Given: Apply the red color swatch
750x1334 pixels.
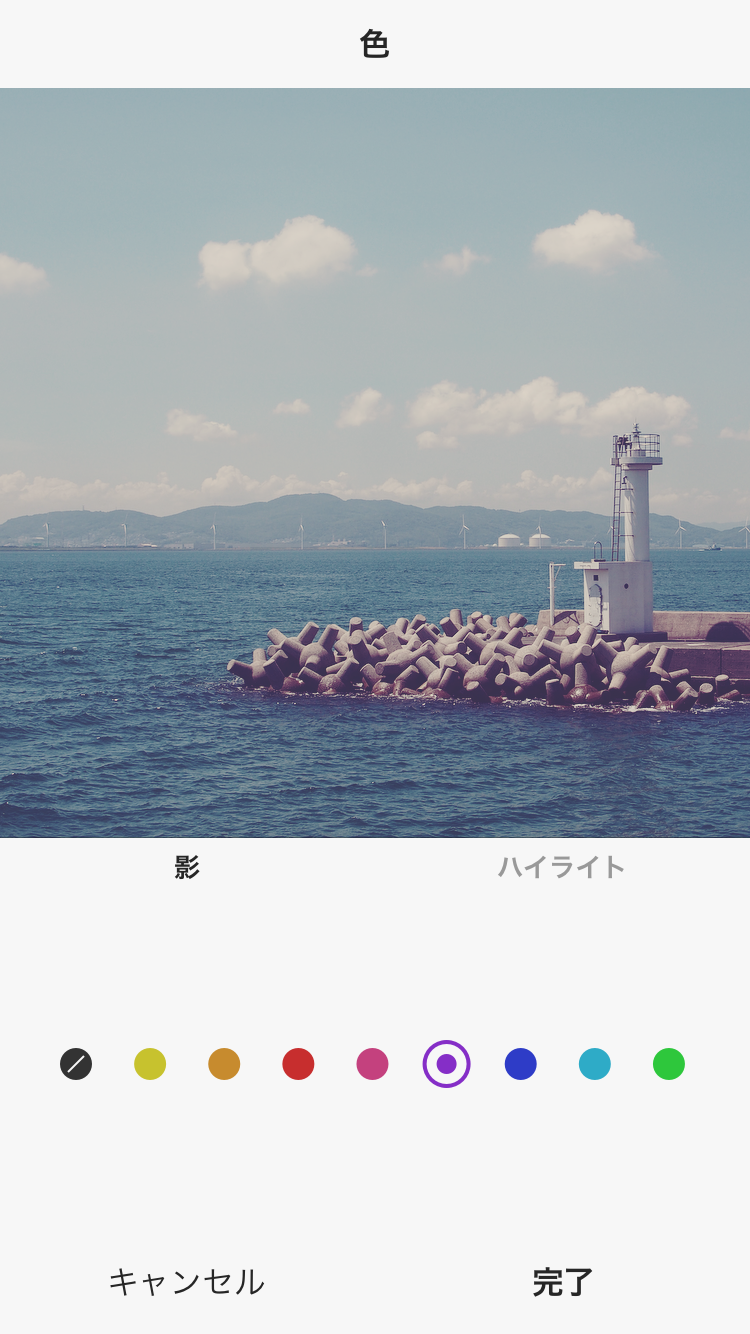Looking at the screenshot, I should click(x=298, y=1064).
